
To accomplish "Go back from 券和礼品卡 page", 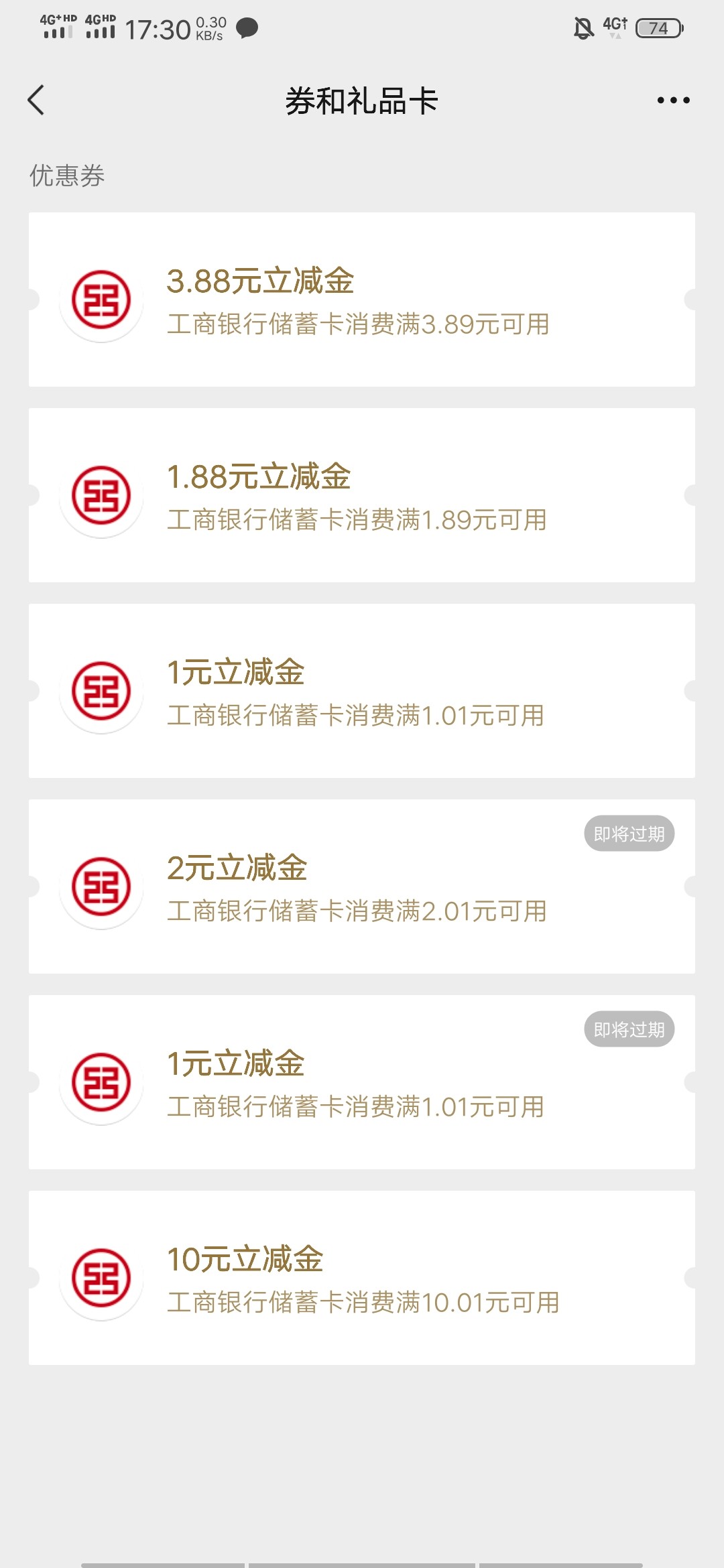I will coord(36,101).
